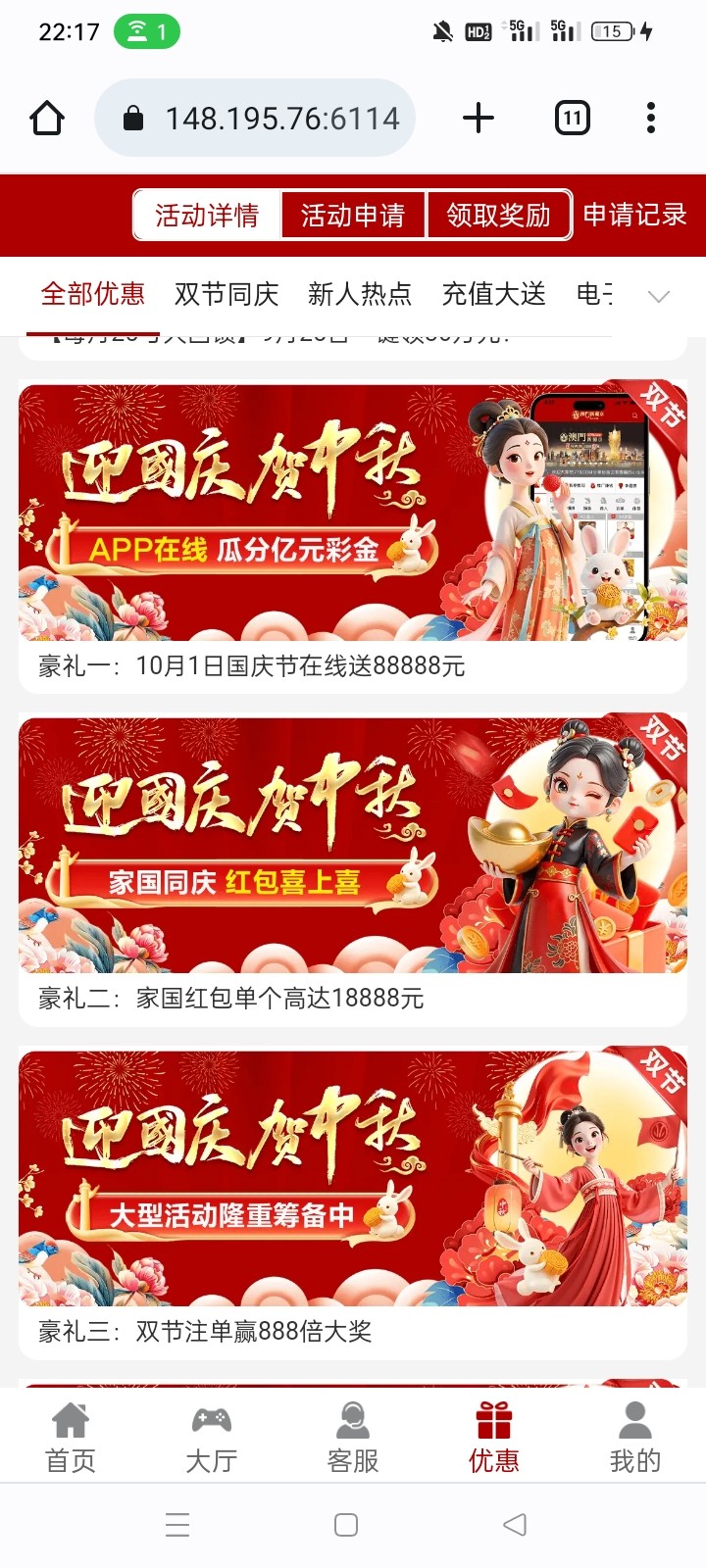
Task: Open 申请记录
Action: pyautogui.click(x=634, y=215)
